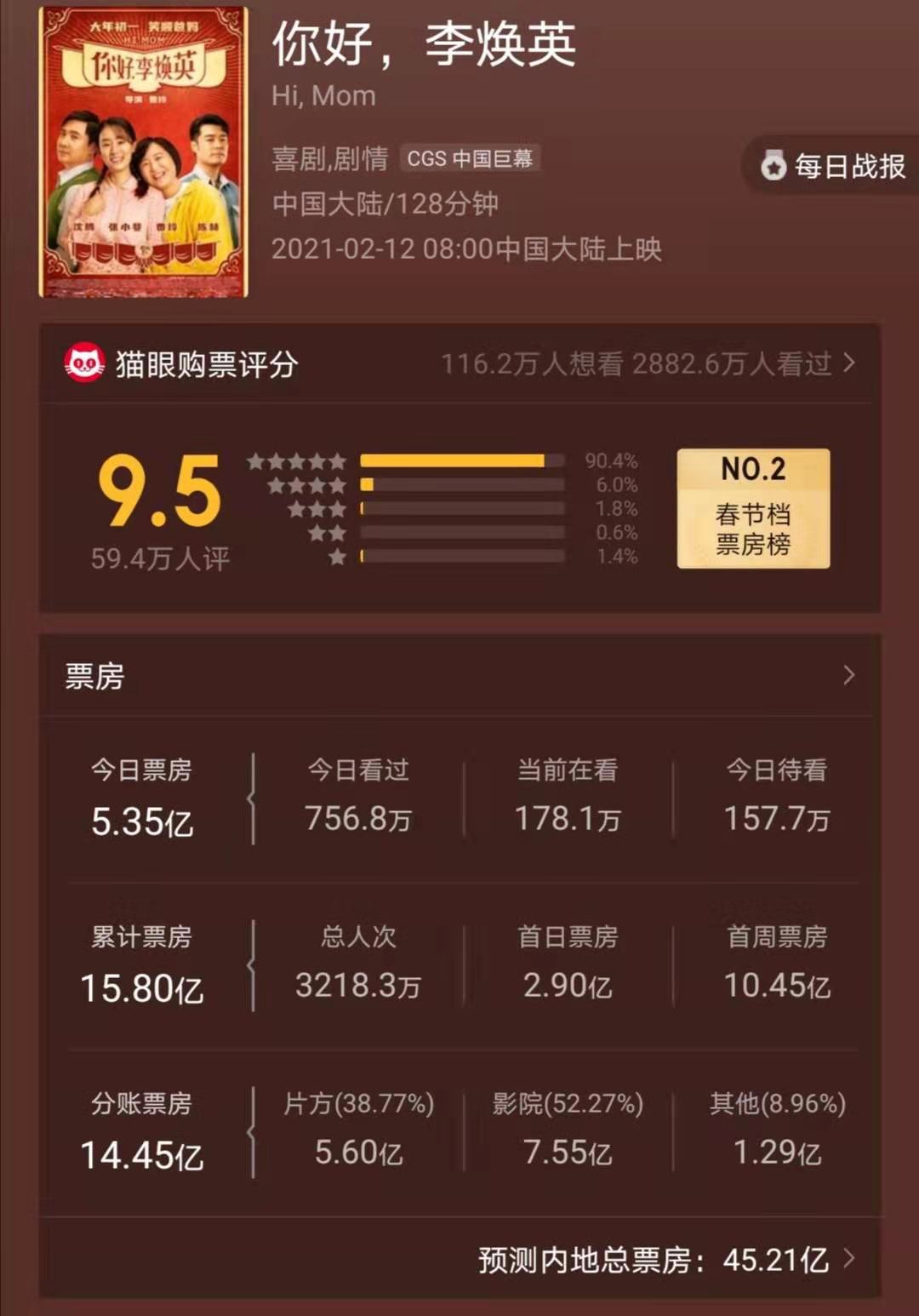Click the NO.2 春节档票房榜 badge
This screenshot has width=919, height=1316.
tap(752, 506)
